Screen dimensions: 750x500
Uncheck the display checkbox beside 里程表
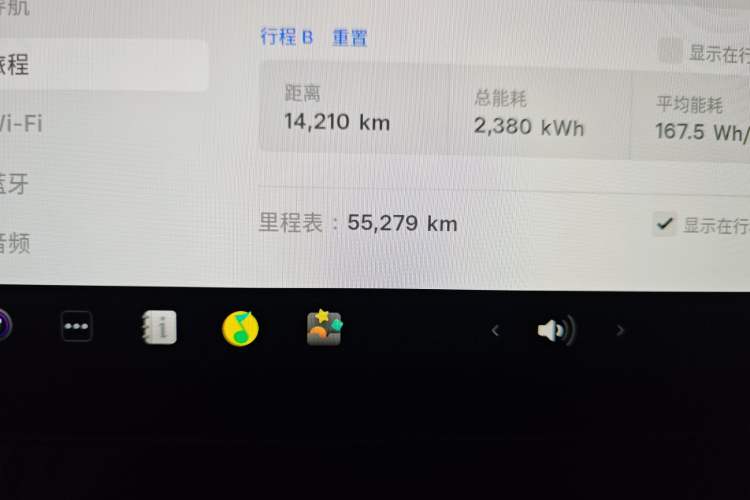[x=665, y=223]
